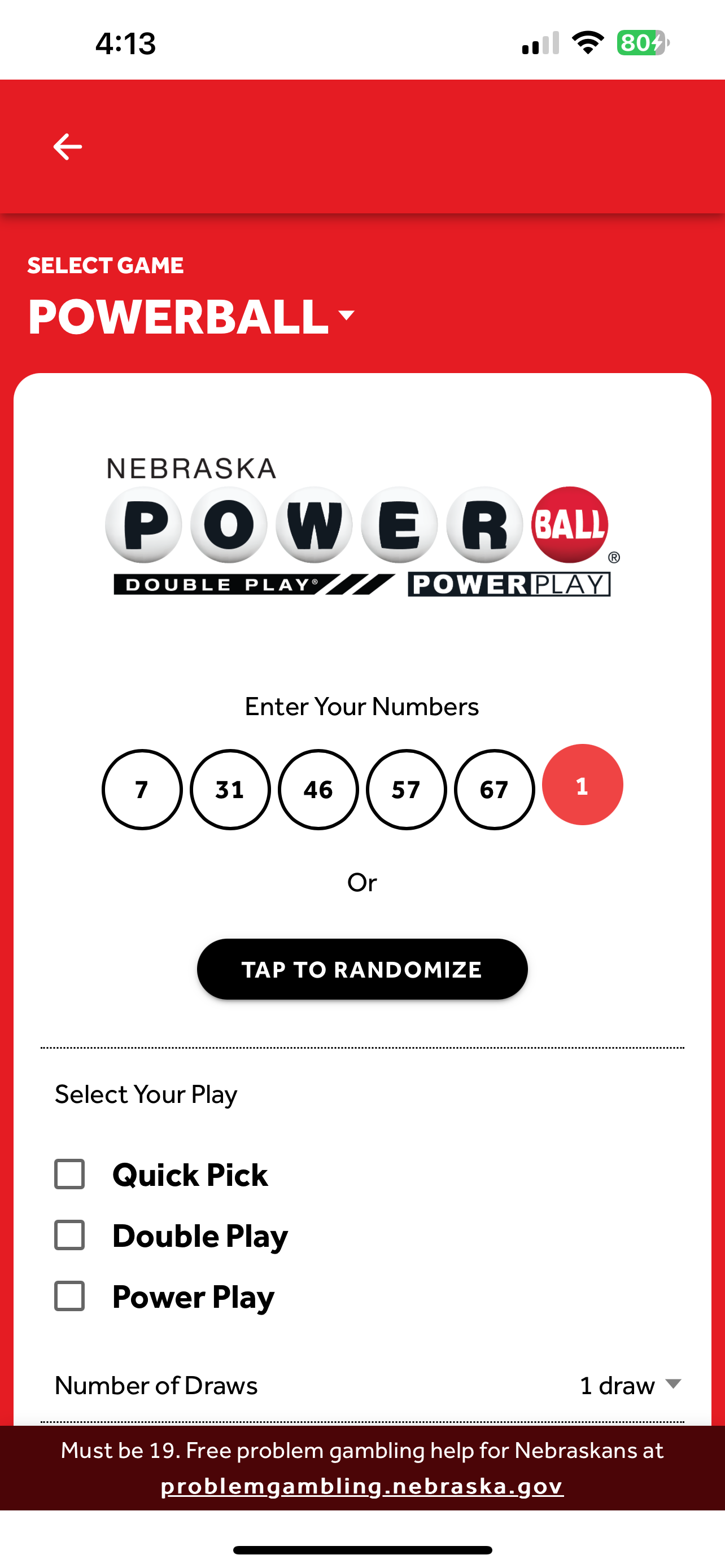Edit the number field showing 67
Viewport: 725px width, 1568px height.
tap(493, 790)
